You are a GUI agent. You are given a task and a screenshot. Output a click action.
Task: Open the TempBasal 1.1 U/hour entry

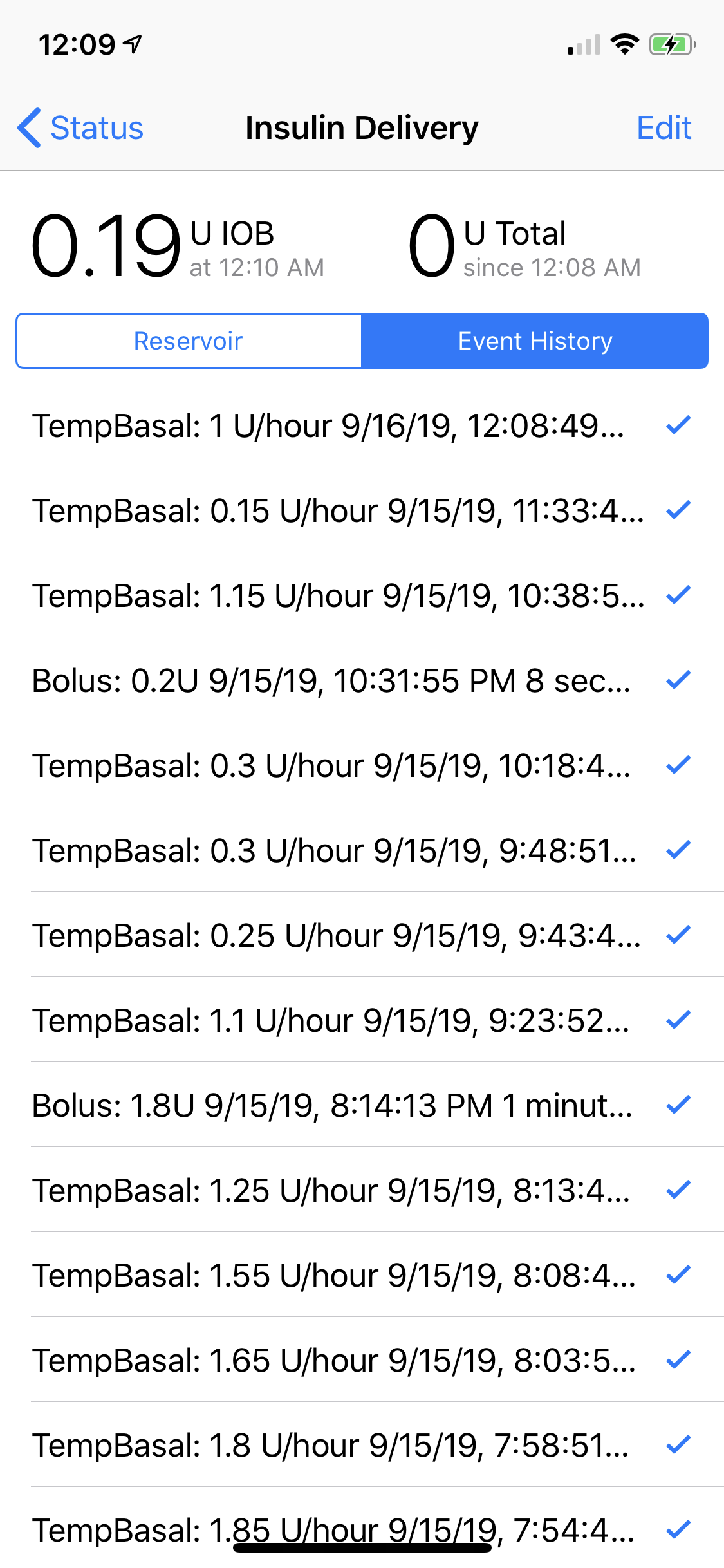(331, 1021)
